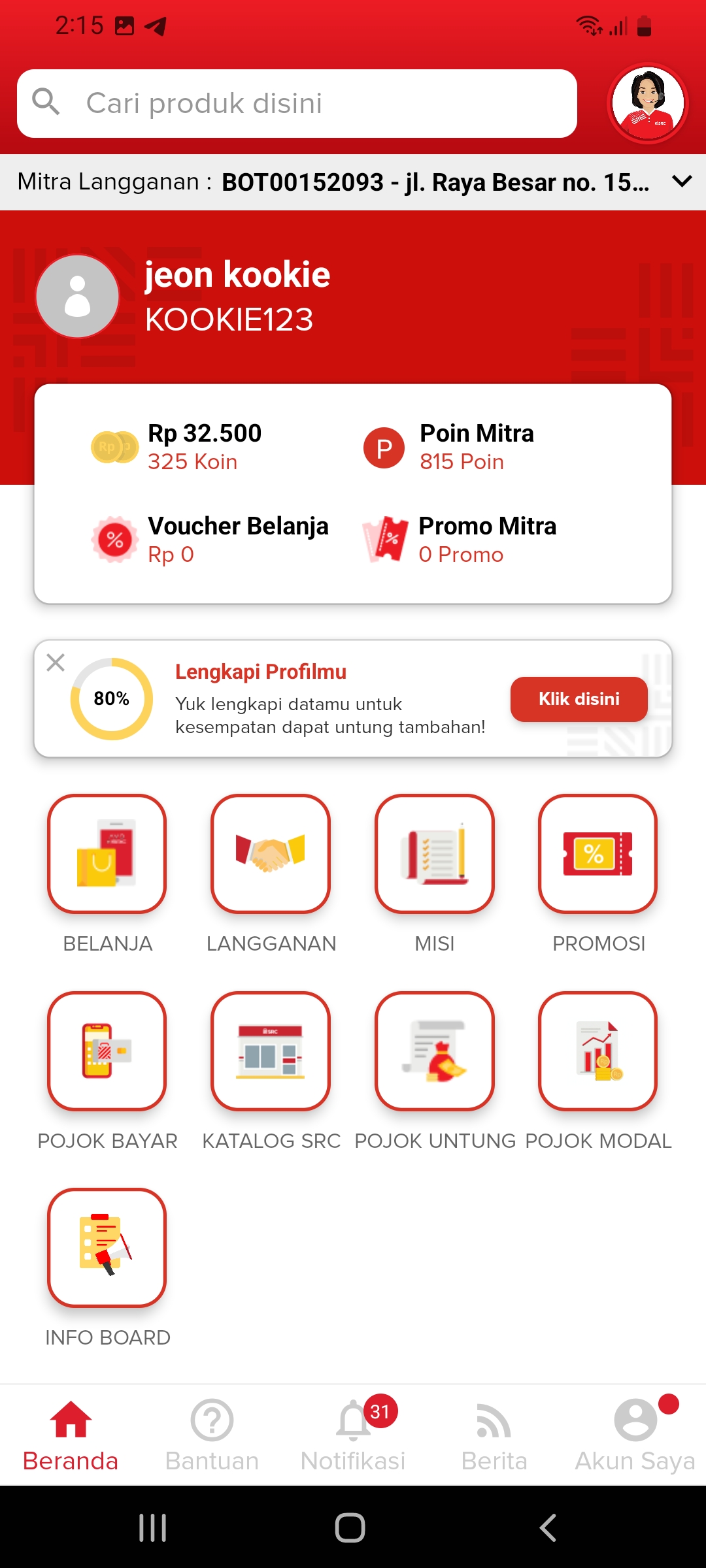Go to POJOK BAYAR
The width and height of the screenshot is (706, 1568).
107,1051
